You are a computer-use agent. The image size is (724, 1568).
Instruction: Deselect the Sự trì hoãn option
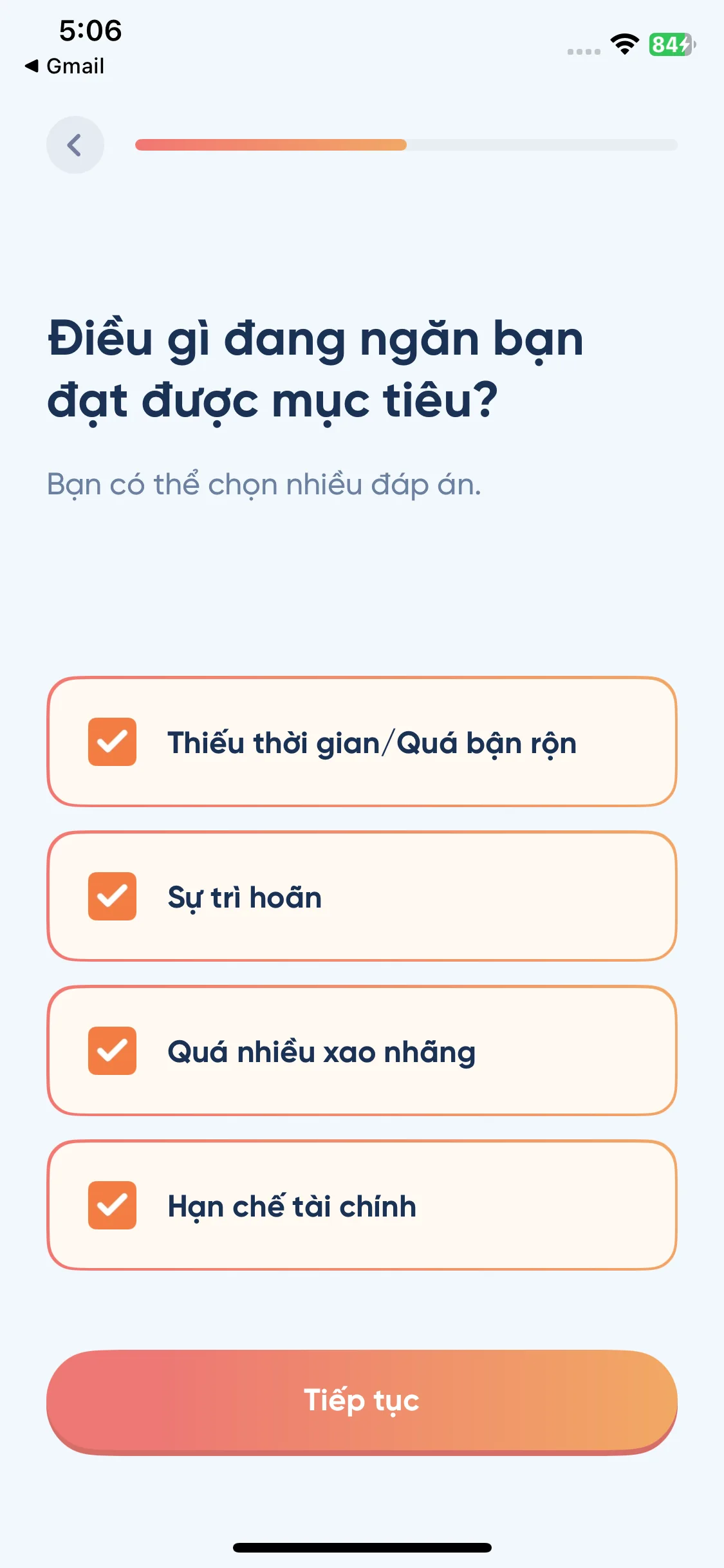[113, 896]
